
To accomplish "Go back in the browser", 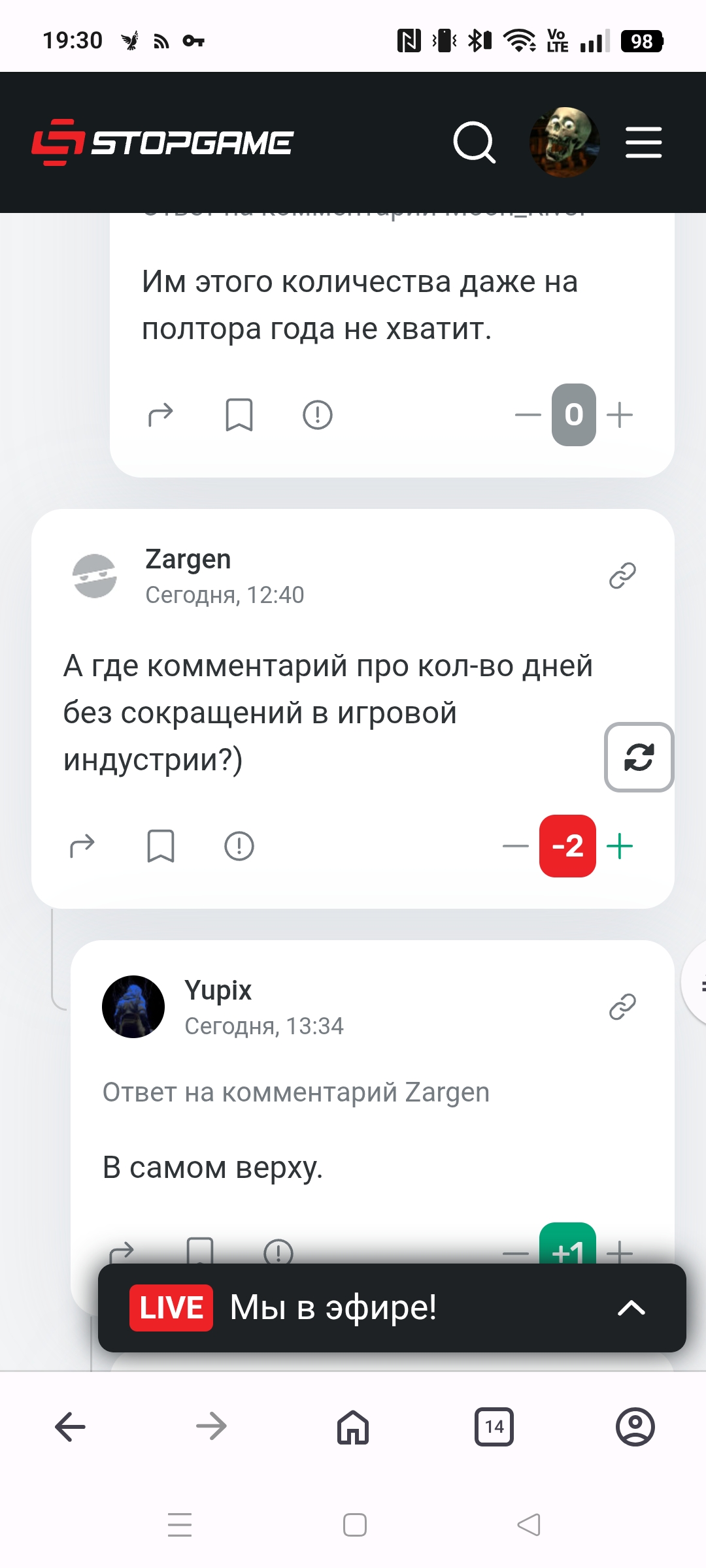I will coord(71,1426).
